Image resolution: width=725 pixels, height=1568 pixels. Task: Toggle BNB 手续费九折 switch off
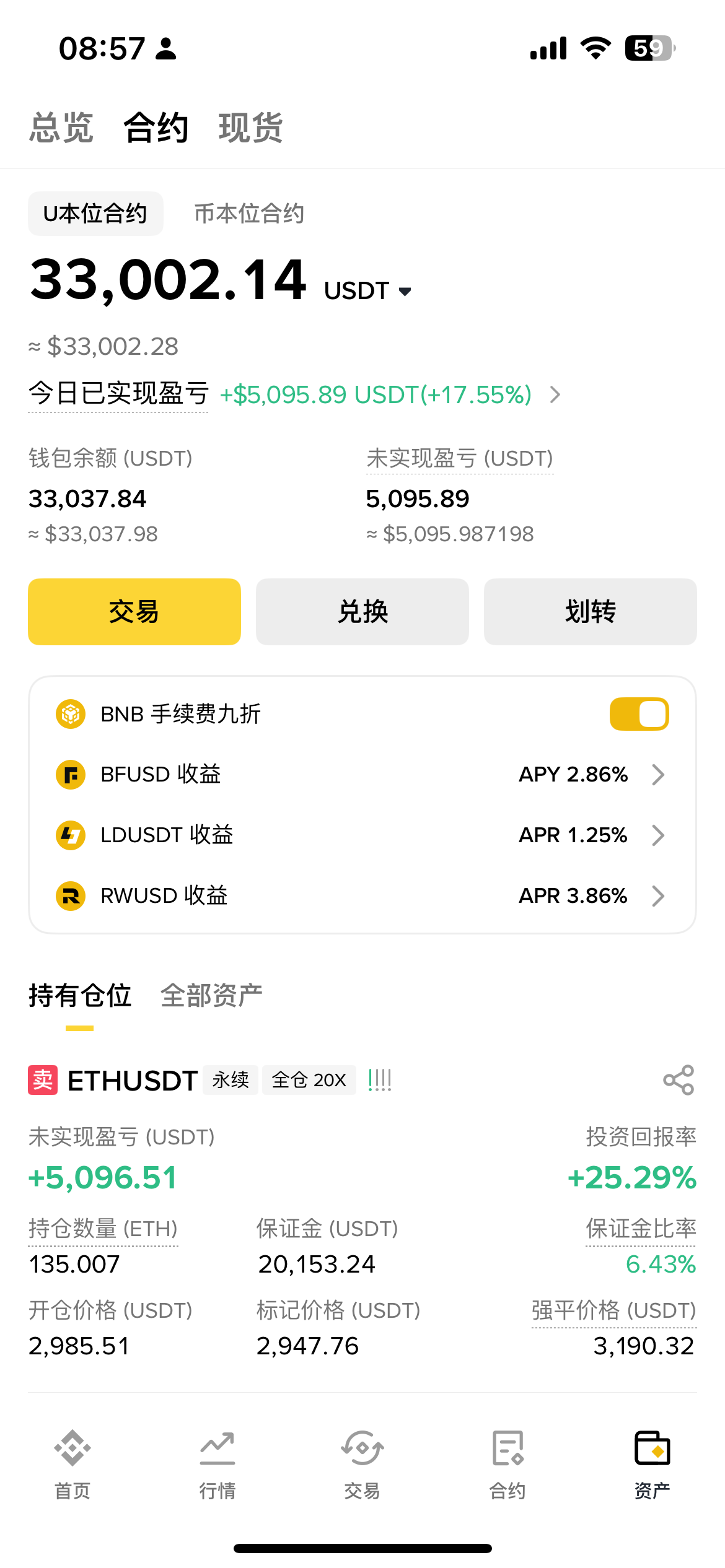(639, 714)
